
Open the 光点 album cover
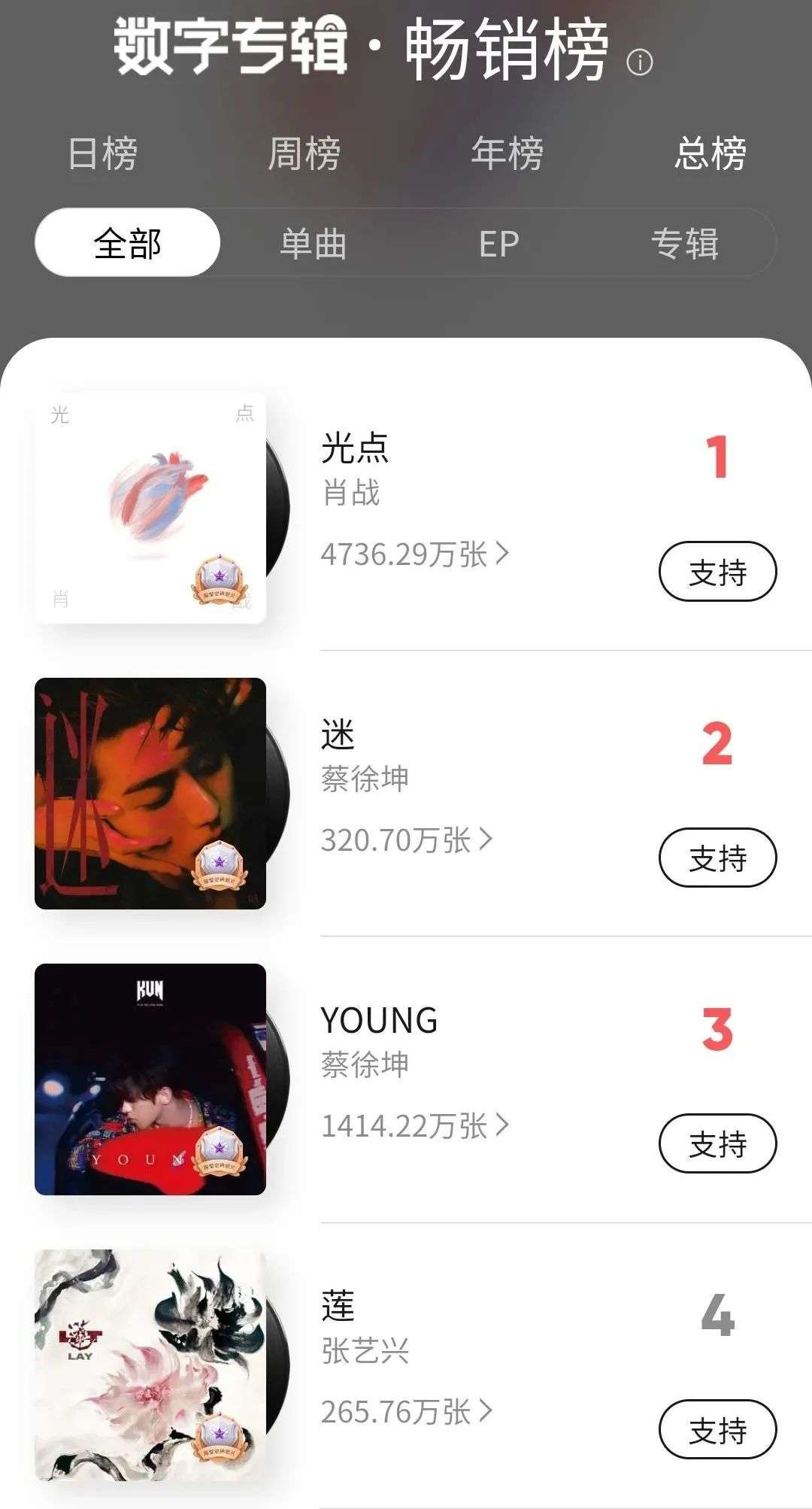click(x=150, y=508)
